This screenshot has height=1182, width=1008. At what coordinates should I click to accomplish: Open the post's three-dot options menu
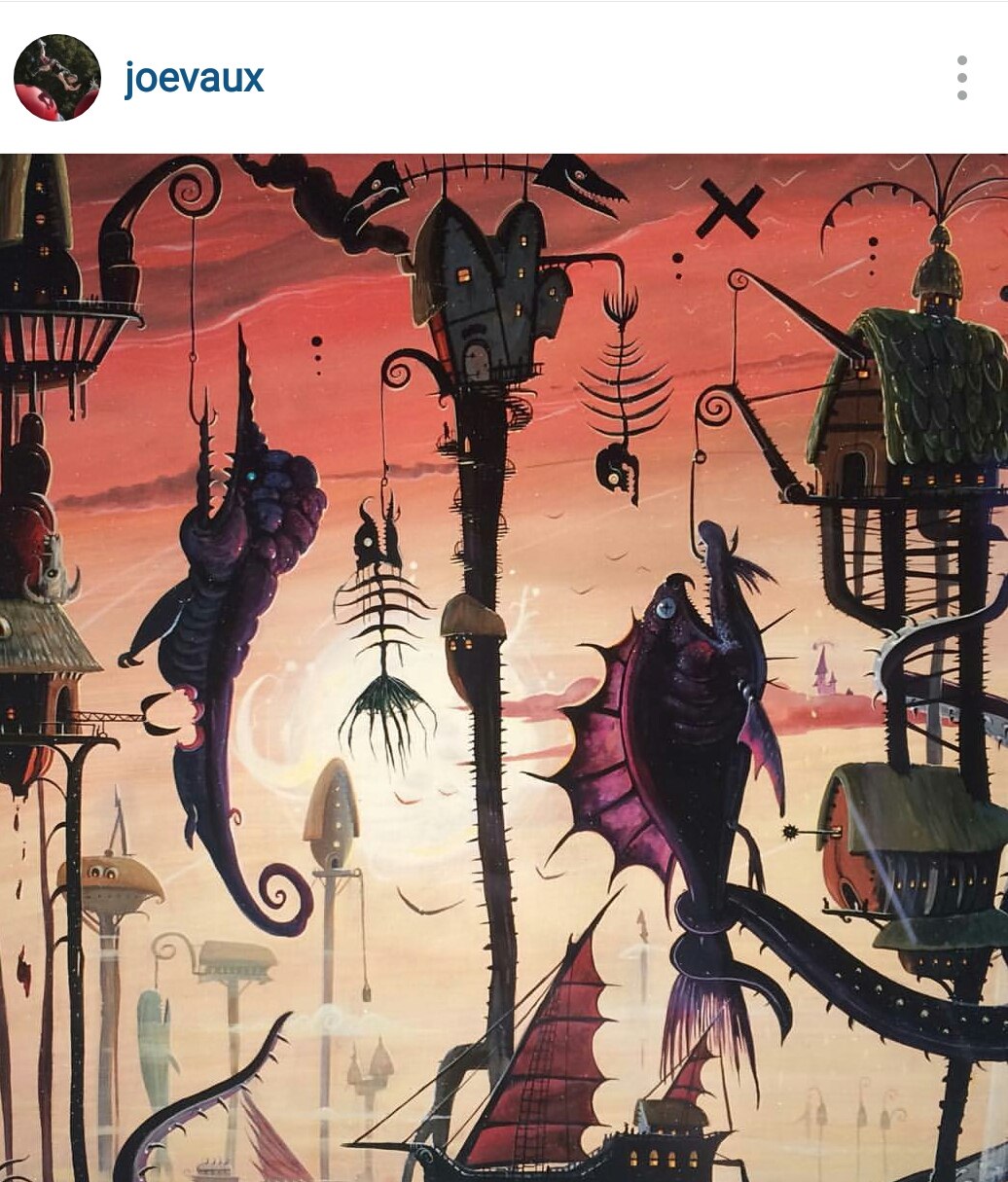click(961, 78)
